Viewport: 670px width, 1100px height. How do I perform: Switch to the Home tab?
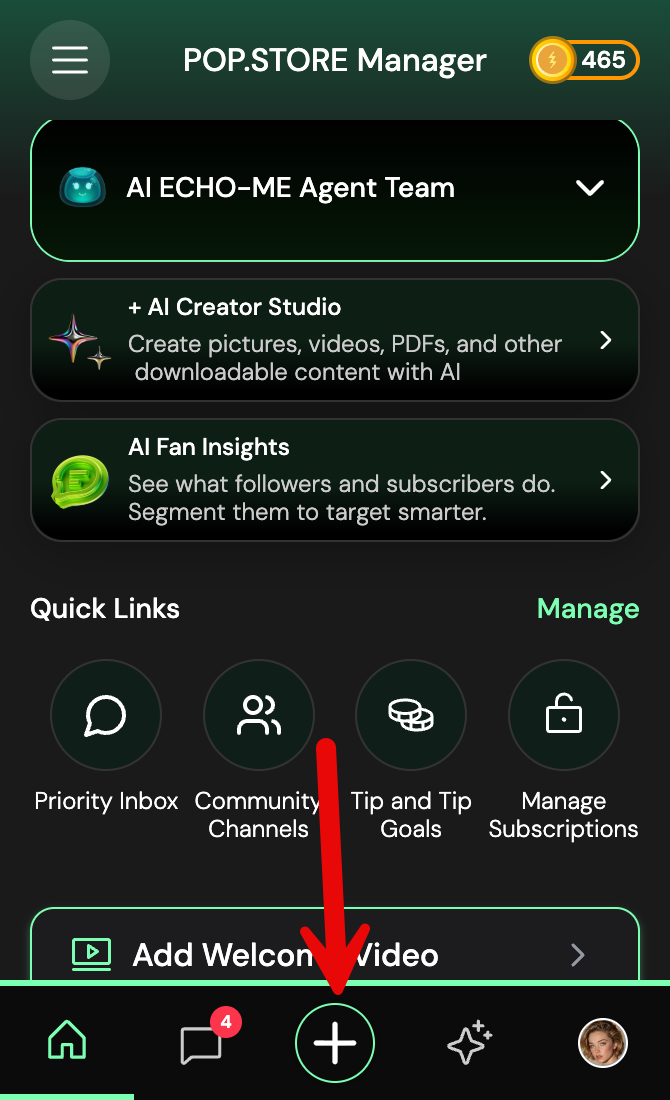[x=67, y=1043]
